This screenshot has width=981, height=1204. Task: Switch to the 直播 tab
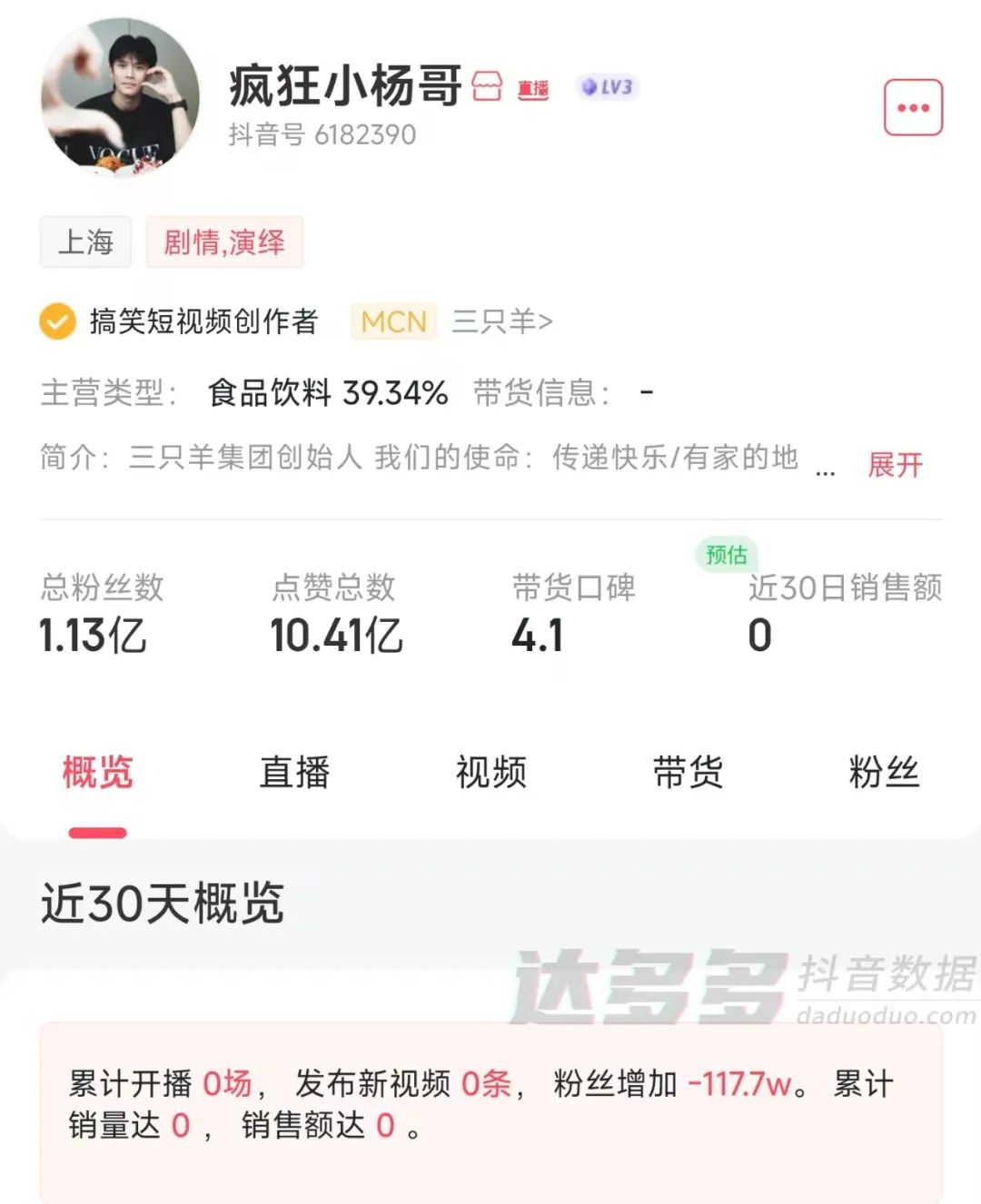click(294, 773)
